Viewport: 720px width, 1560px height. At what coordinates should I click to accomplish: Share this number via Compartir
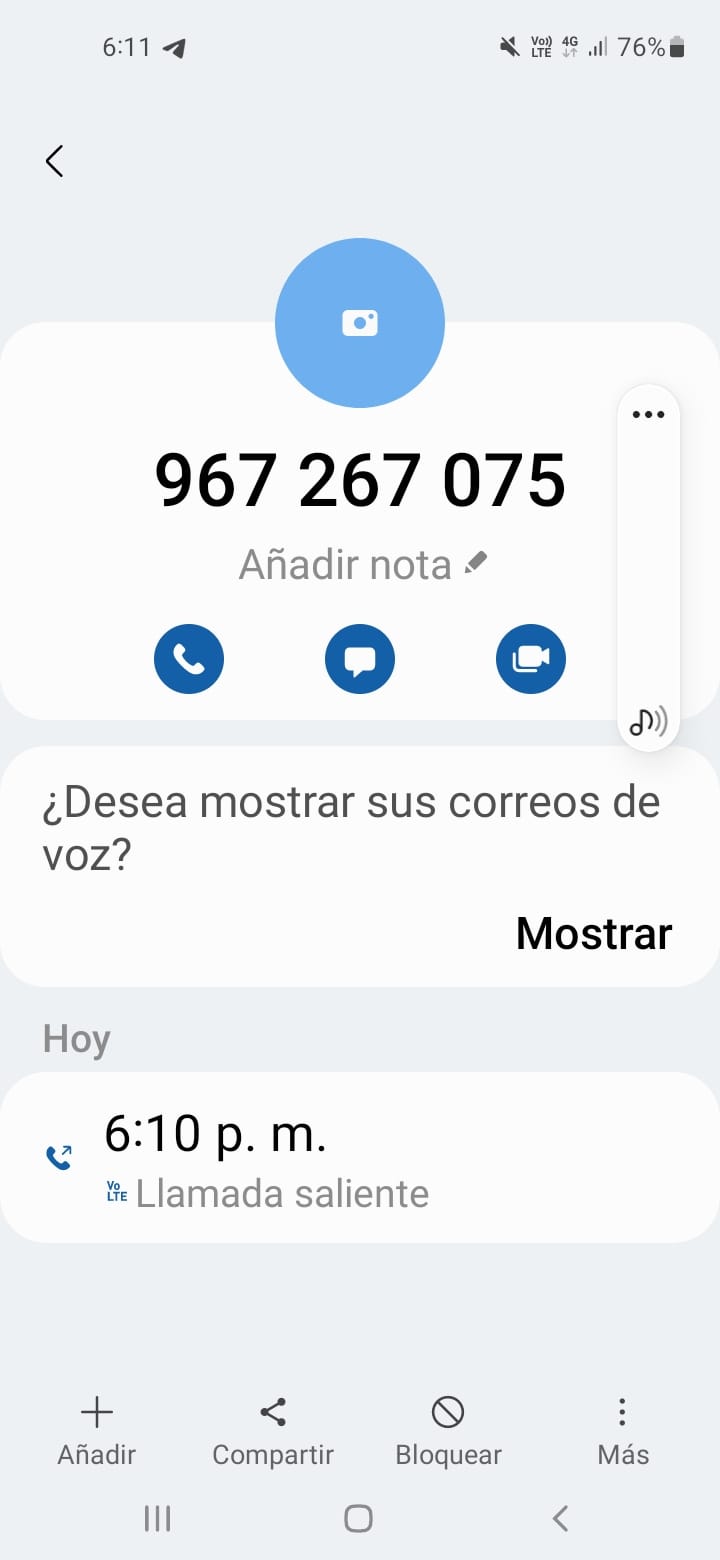(x=273, y=1430)
